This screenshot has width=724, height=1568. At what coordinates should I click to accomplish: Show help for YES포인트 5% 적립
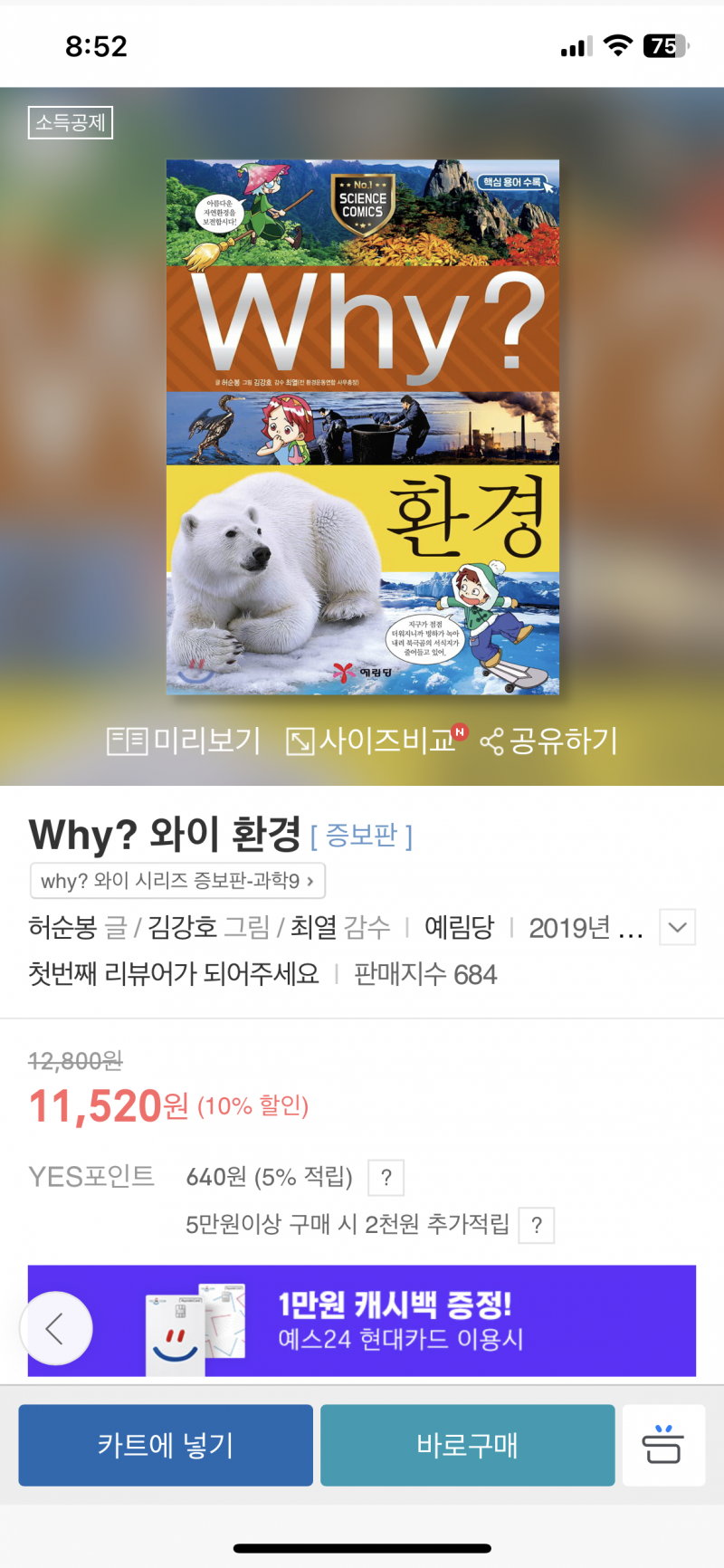pos(386,1178)
